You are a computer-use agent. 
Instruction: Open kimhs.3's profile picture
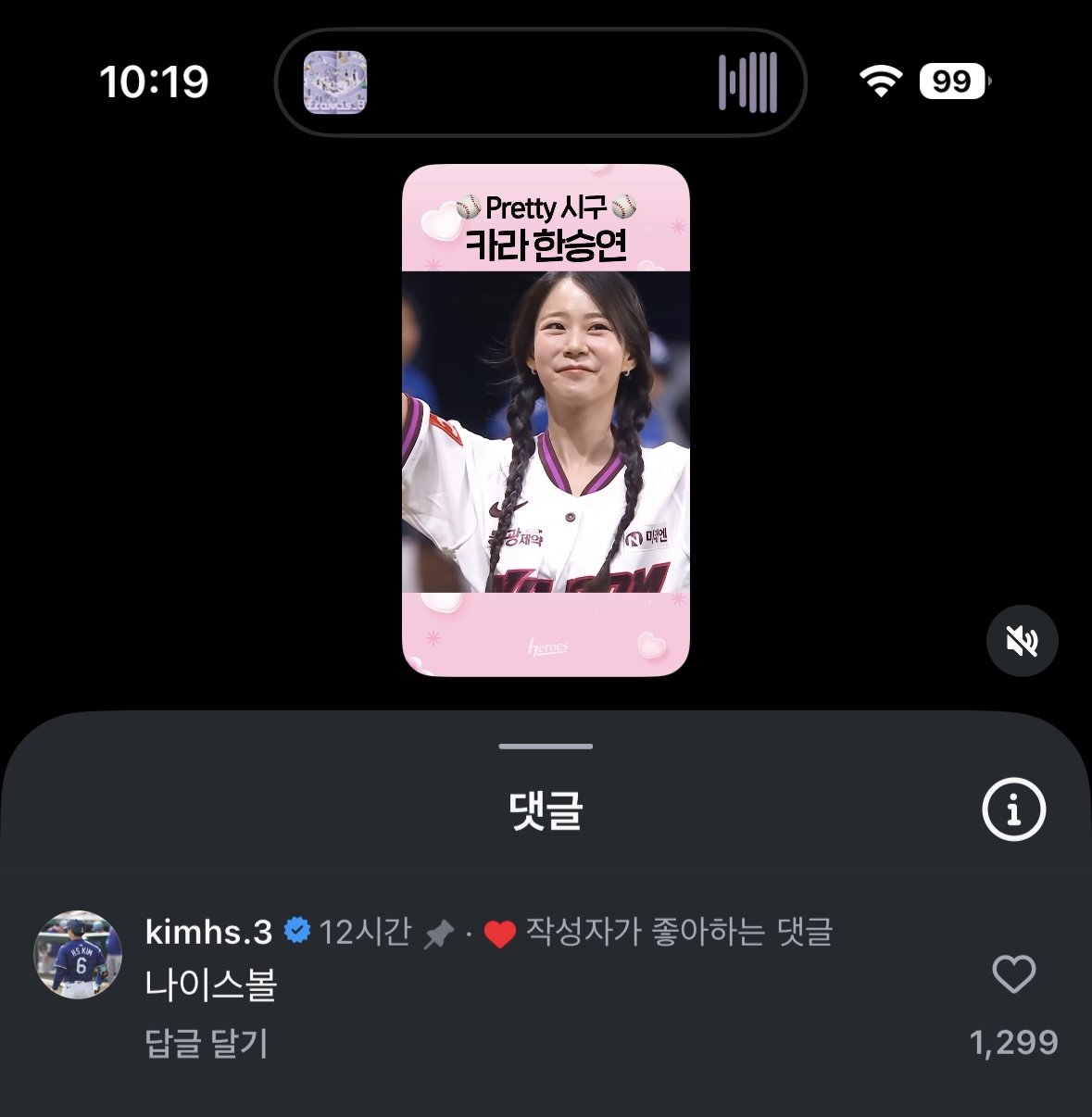(x=78, y=955)
